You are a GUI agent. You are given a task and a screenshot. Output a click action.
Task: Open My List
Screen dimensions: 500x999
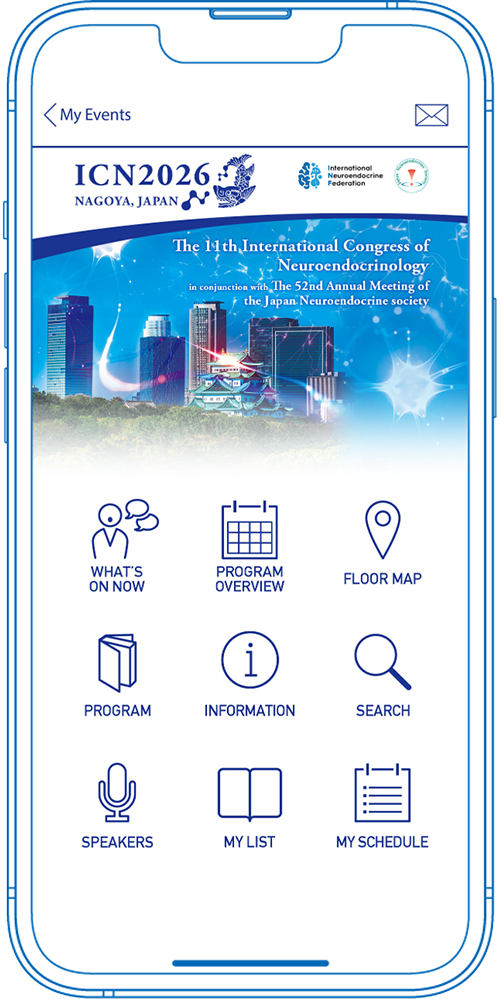250,808
